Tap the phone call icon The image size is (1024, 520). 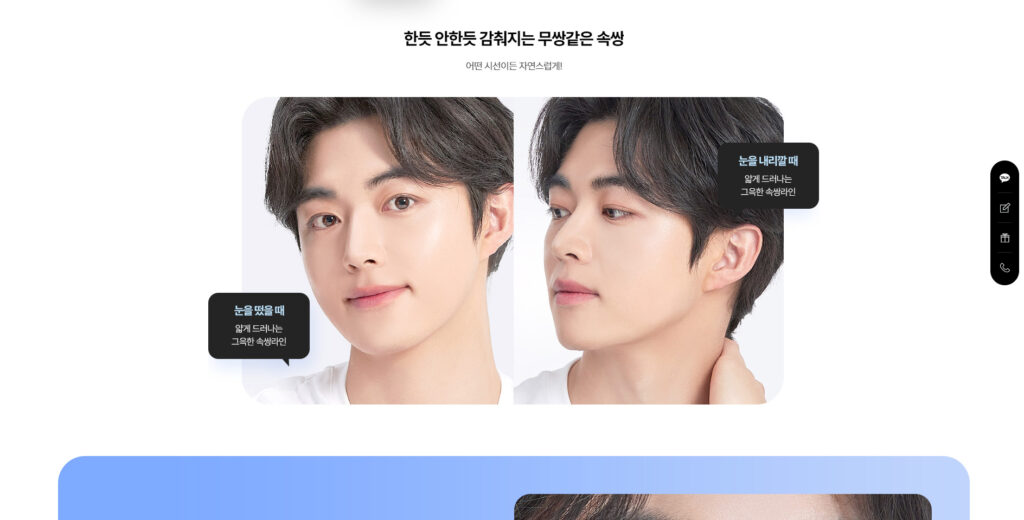point(1004,268)
